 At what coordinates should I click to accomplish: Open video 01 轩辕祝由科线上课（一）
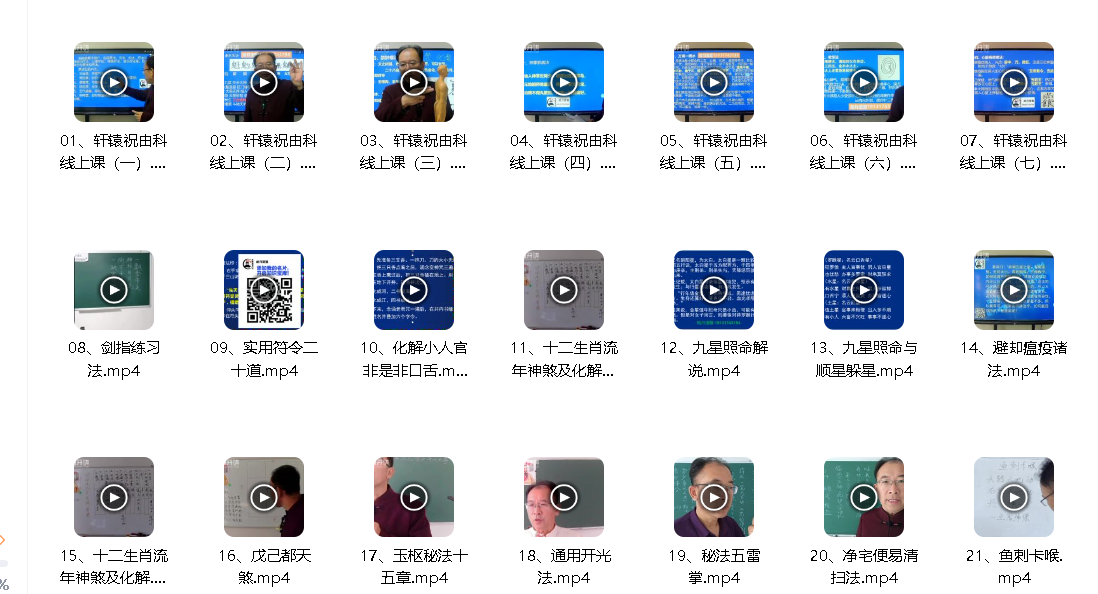(x=114, y=82)
